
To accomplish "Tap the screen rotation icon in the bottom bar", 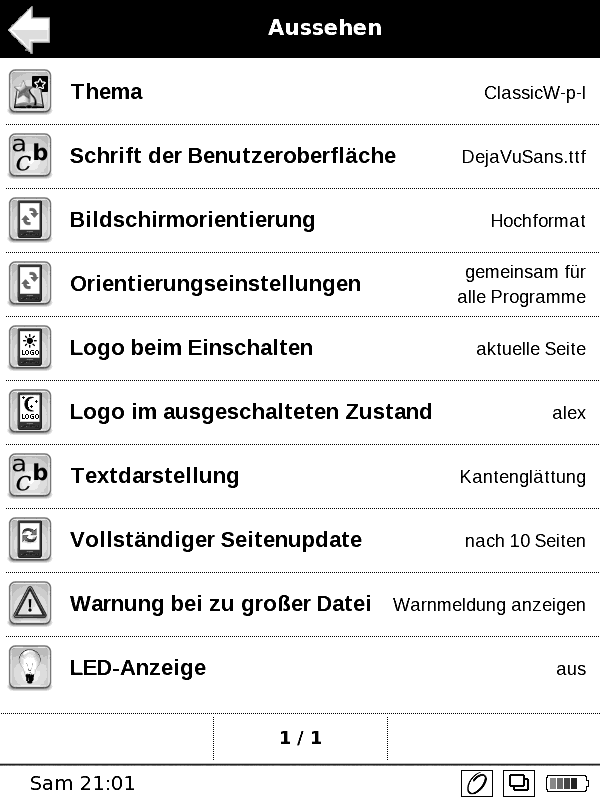I will (477, 783).
